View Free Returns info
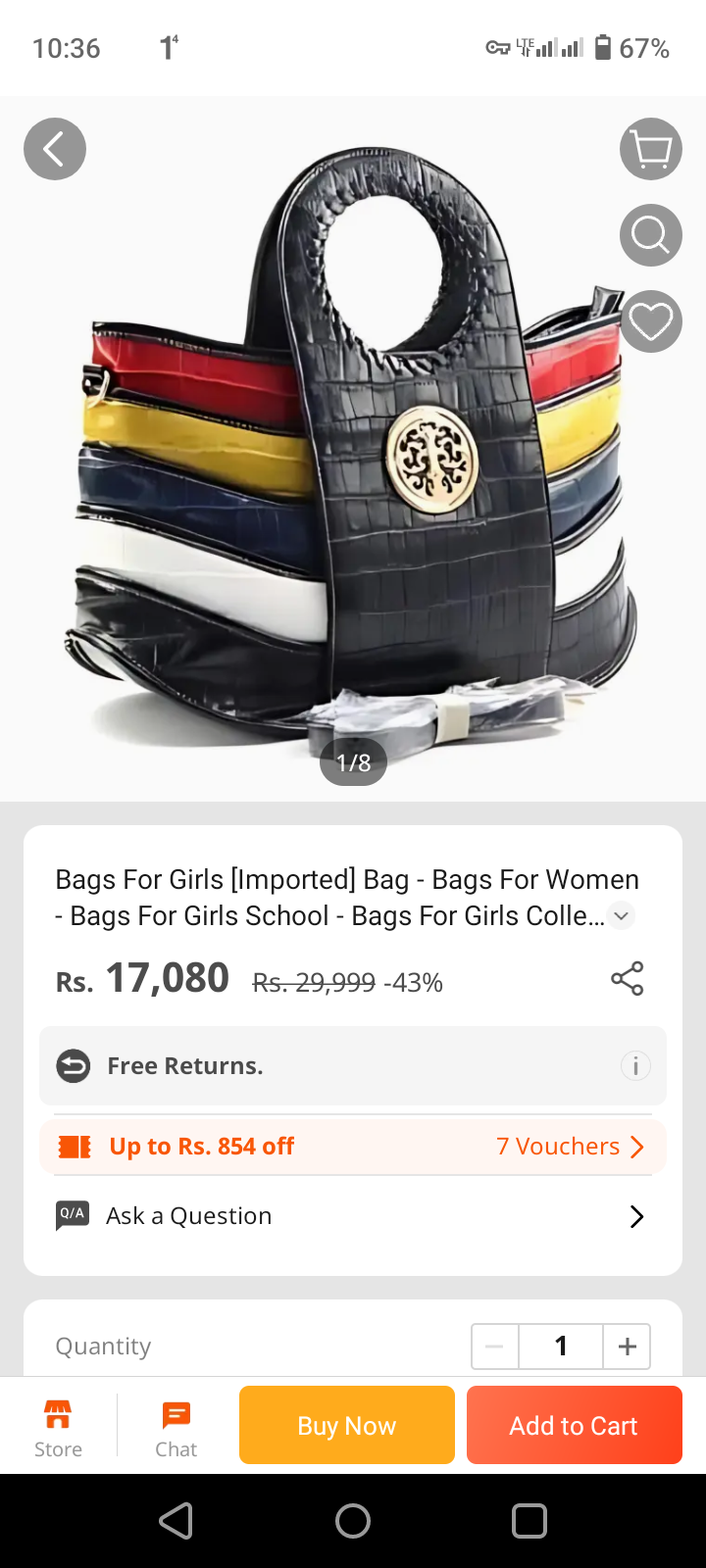 click(x=635, y=1065)
